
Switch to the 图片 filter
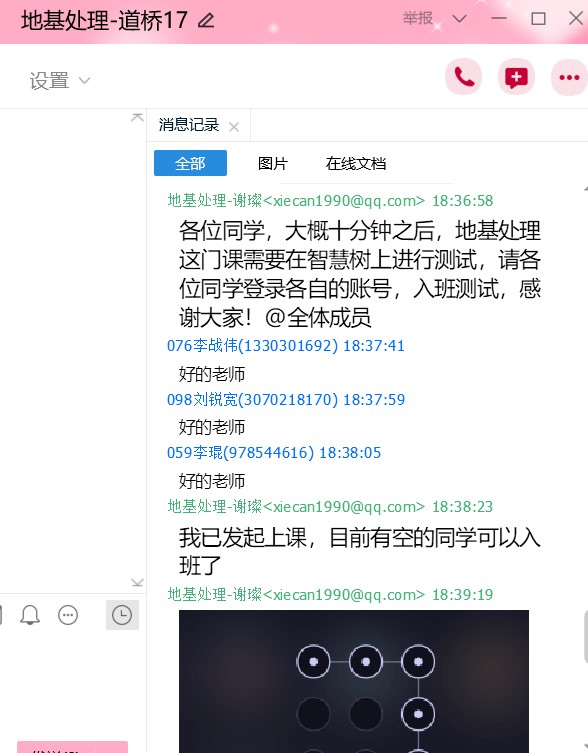(272, 163)
